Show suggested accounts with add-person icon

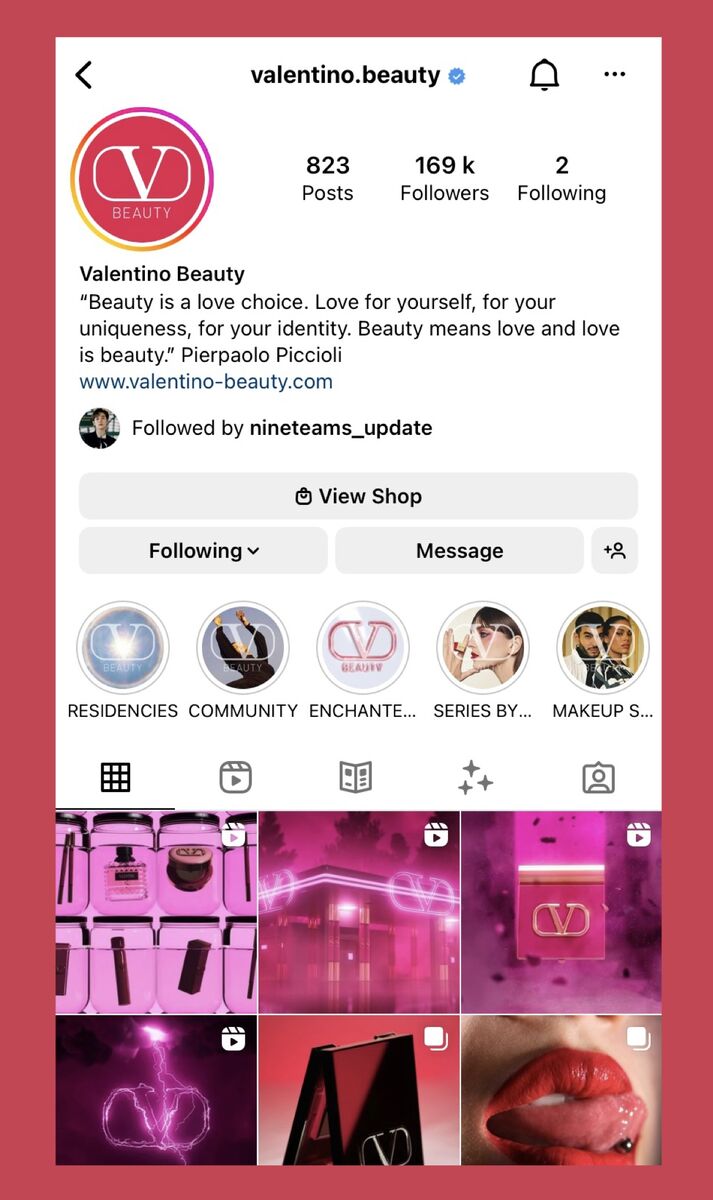point(614,551)
